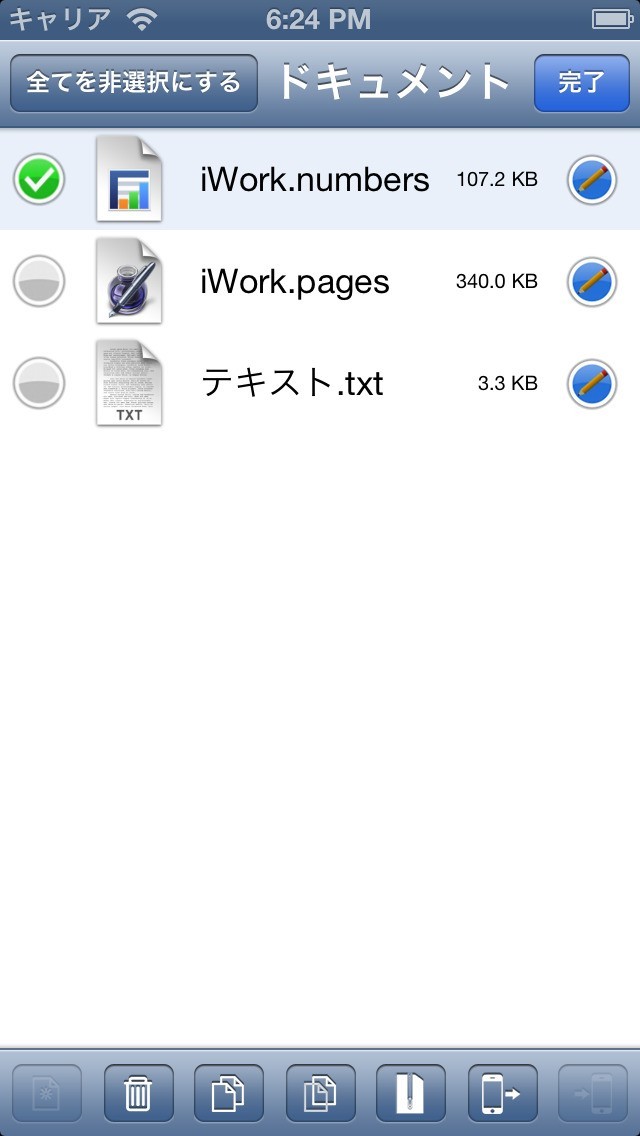Copy the selected file via toolbar
Viewport: 640px width, 1136px height.
(x=229, y=1093)
